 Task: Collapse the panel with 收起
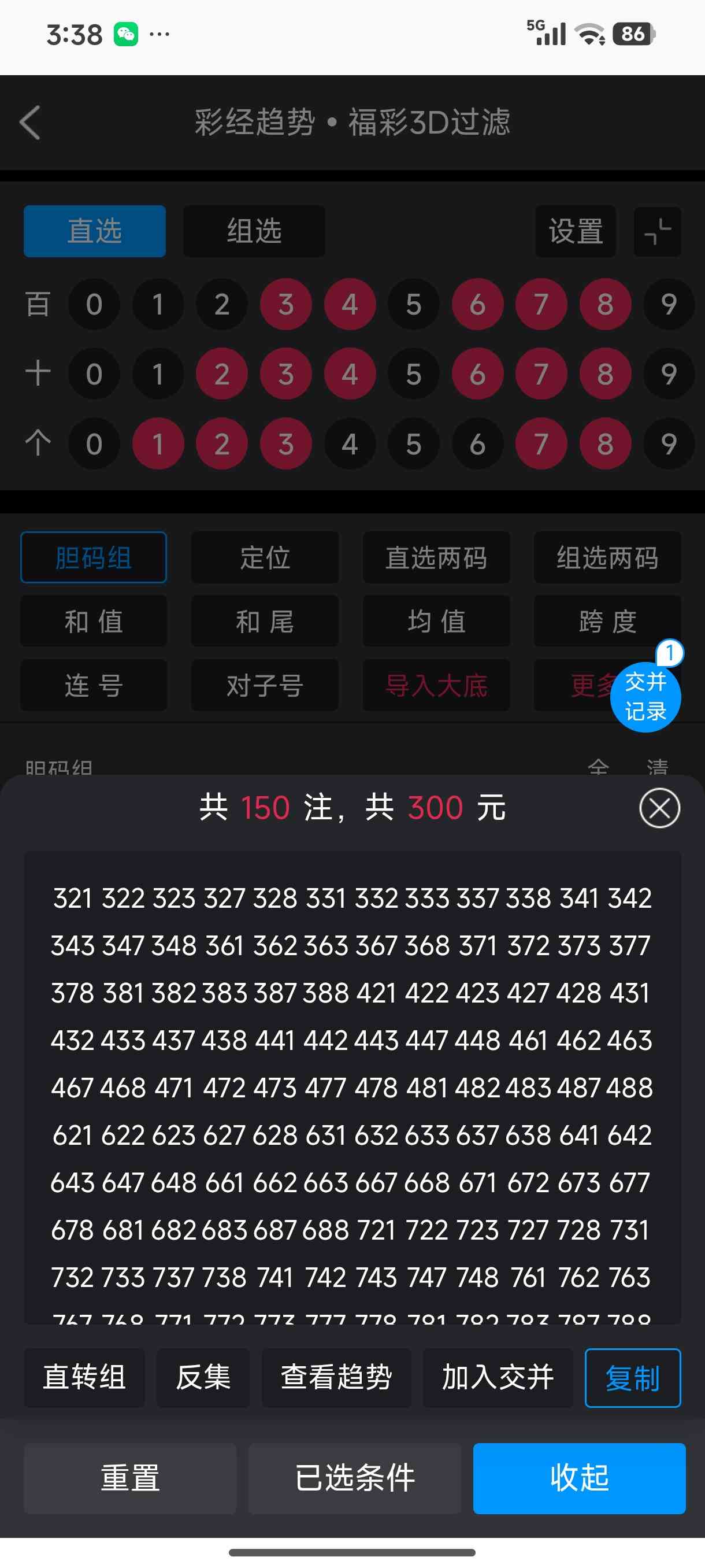579,1478
